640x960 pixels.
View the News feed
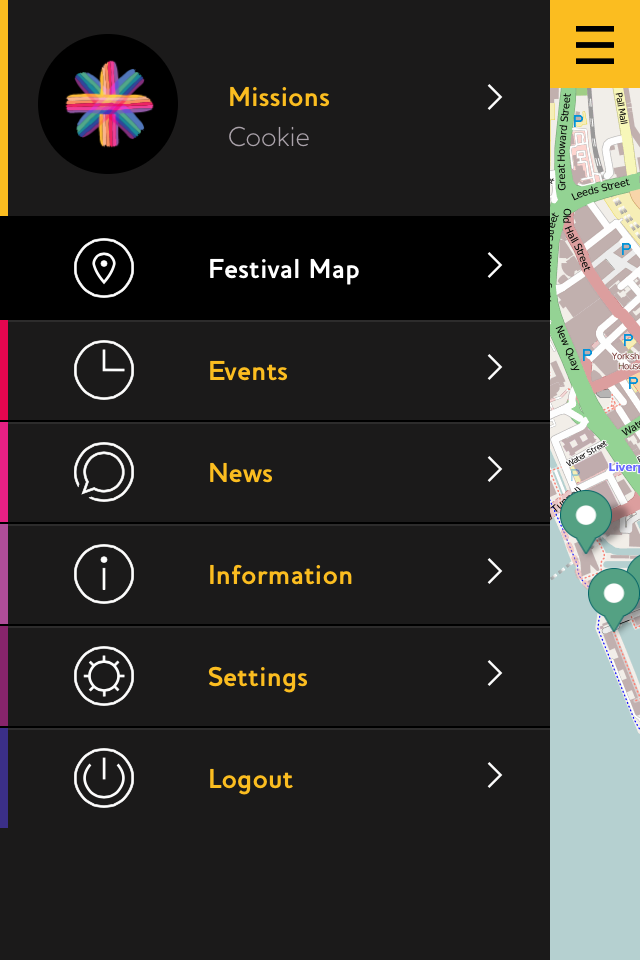[240, 473]
